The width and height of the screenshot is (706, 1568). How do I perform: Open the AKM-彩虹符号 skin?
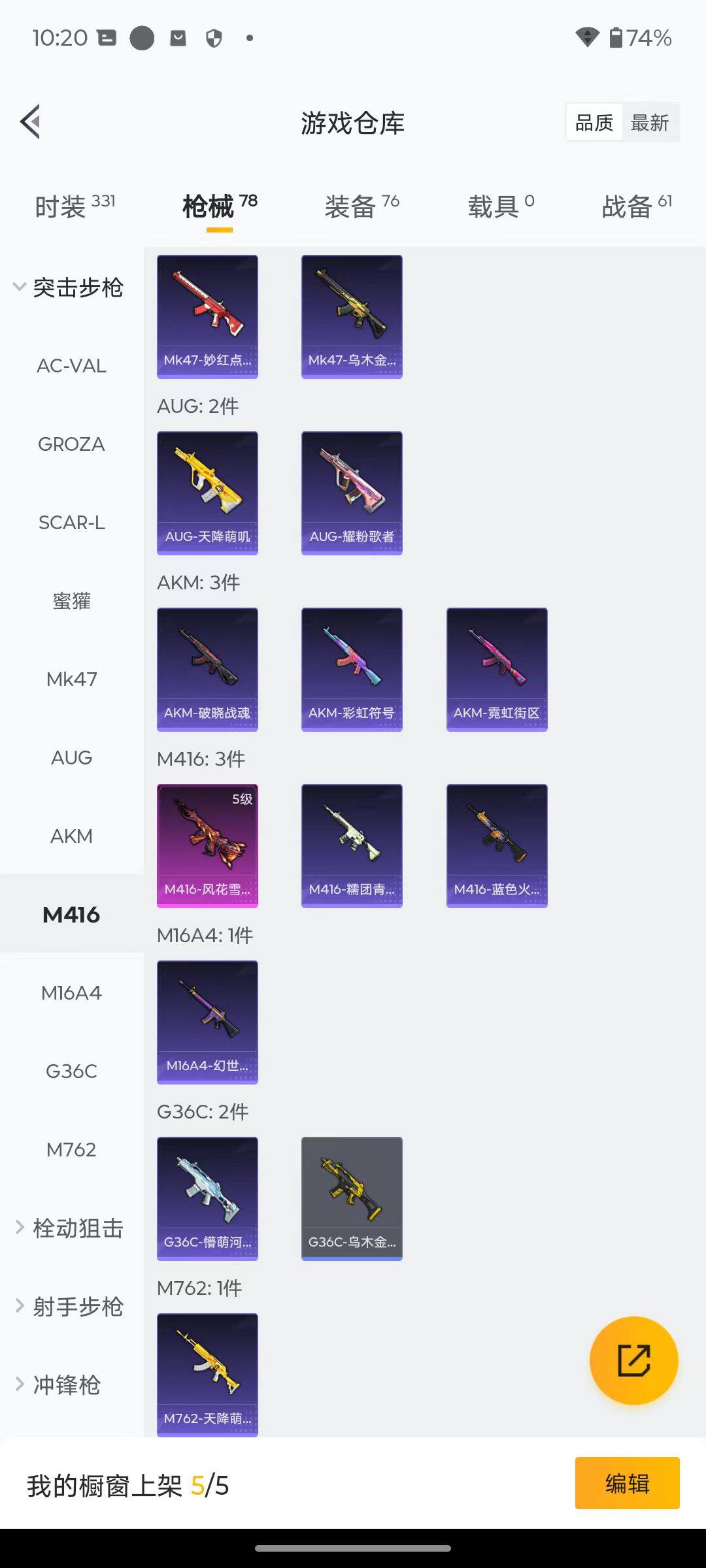(x=352, y=669)
